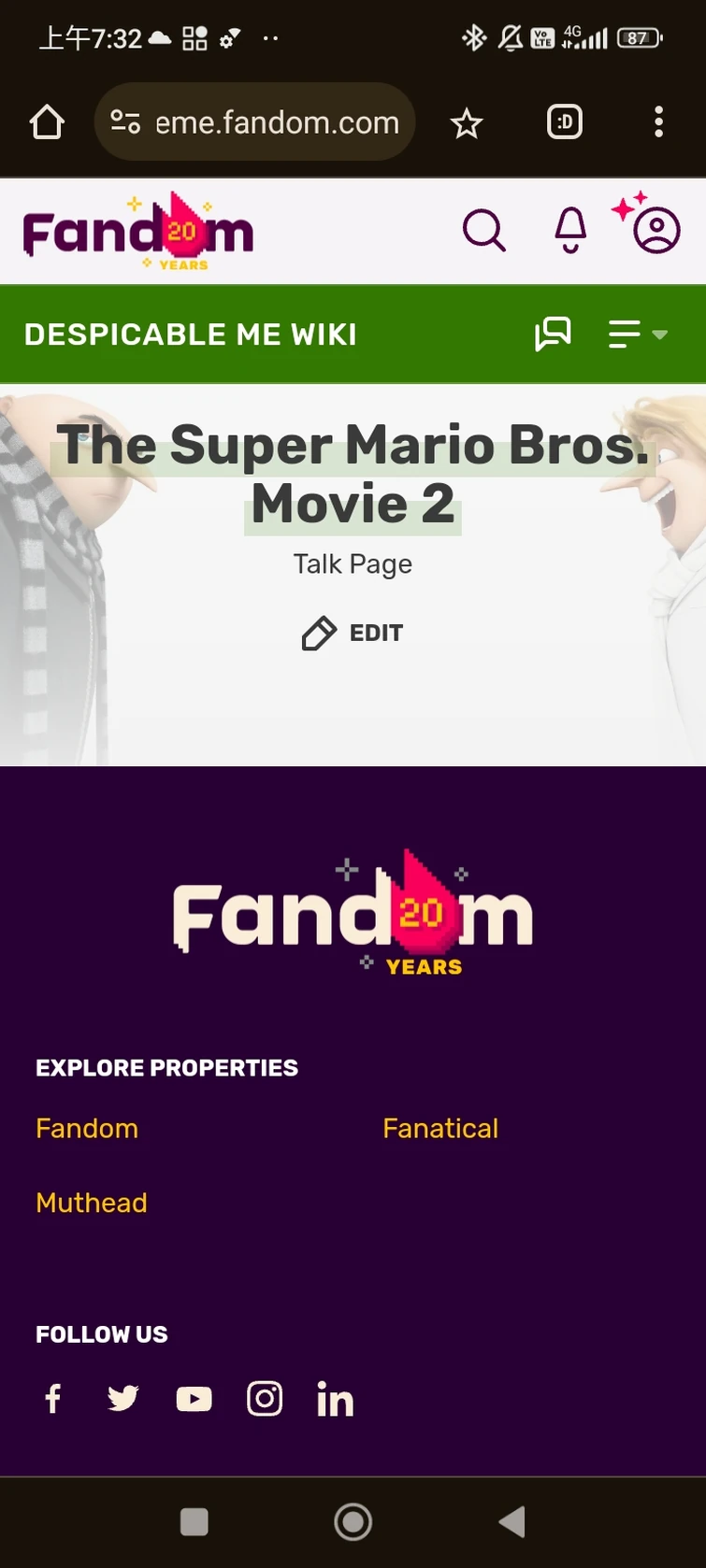Open the user account profile icon
Viewport: 706px width, 1568px height.
coord(656,230)
